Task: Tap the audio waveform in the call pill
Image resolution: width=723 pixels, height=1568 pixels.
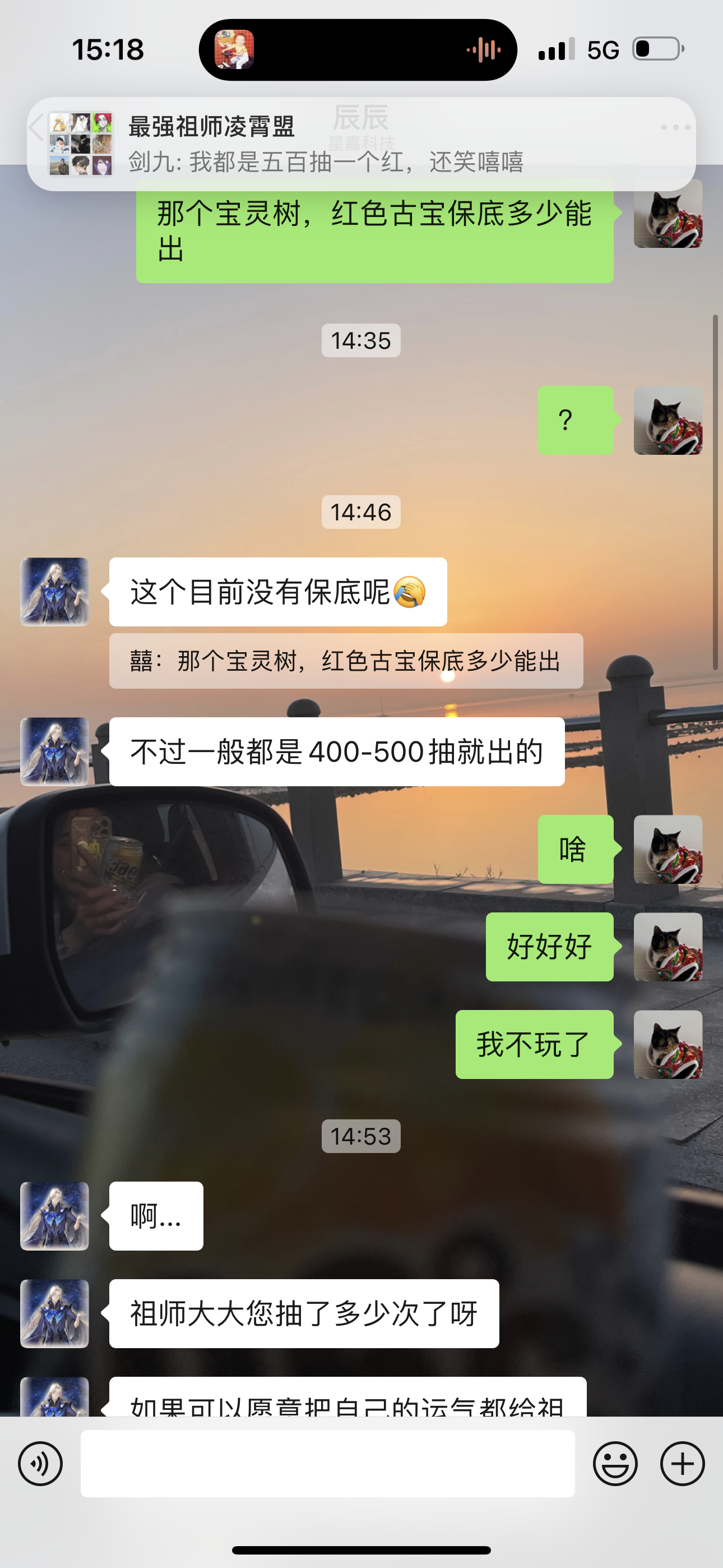Action: pos(481,50)
